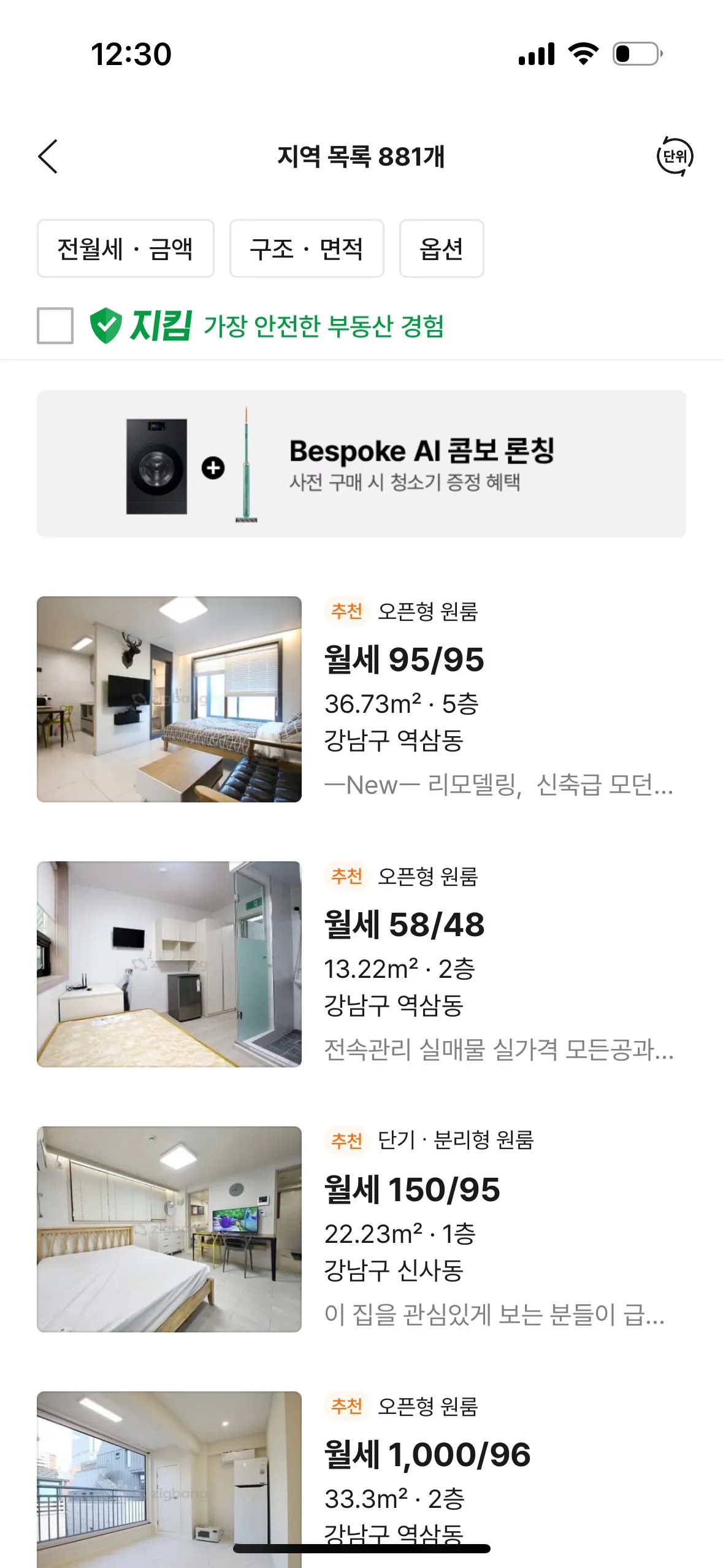The height and width of the screenshot is (1568, 723).
Task: Open the 구조 · 면적 filter
Action: tap(307, 248)
